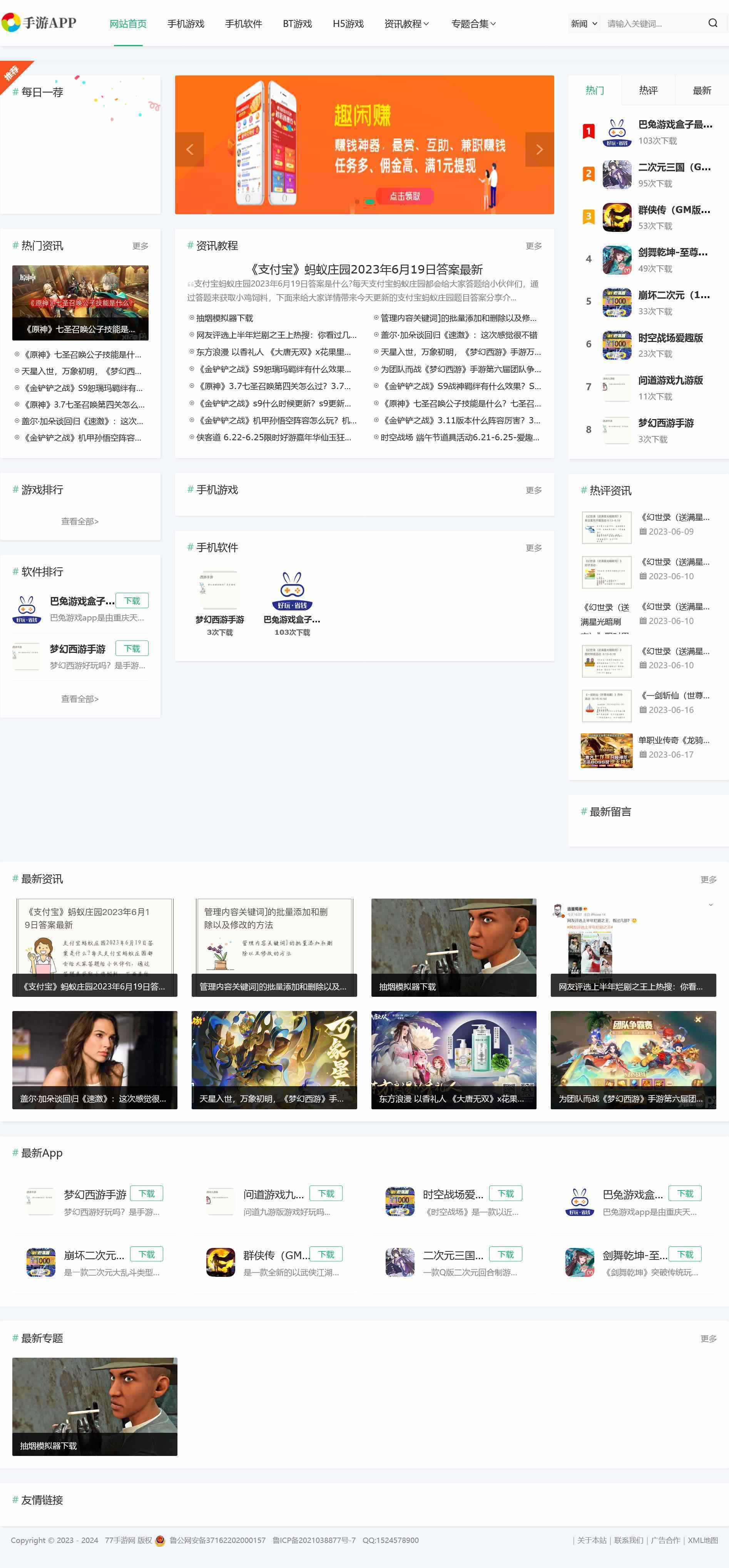Open BT游戏 navigation item
729x1568 pixels.
point(297,24)
